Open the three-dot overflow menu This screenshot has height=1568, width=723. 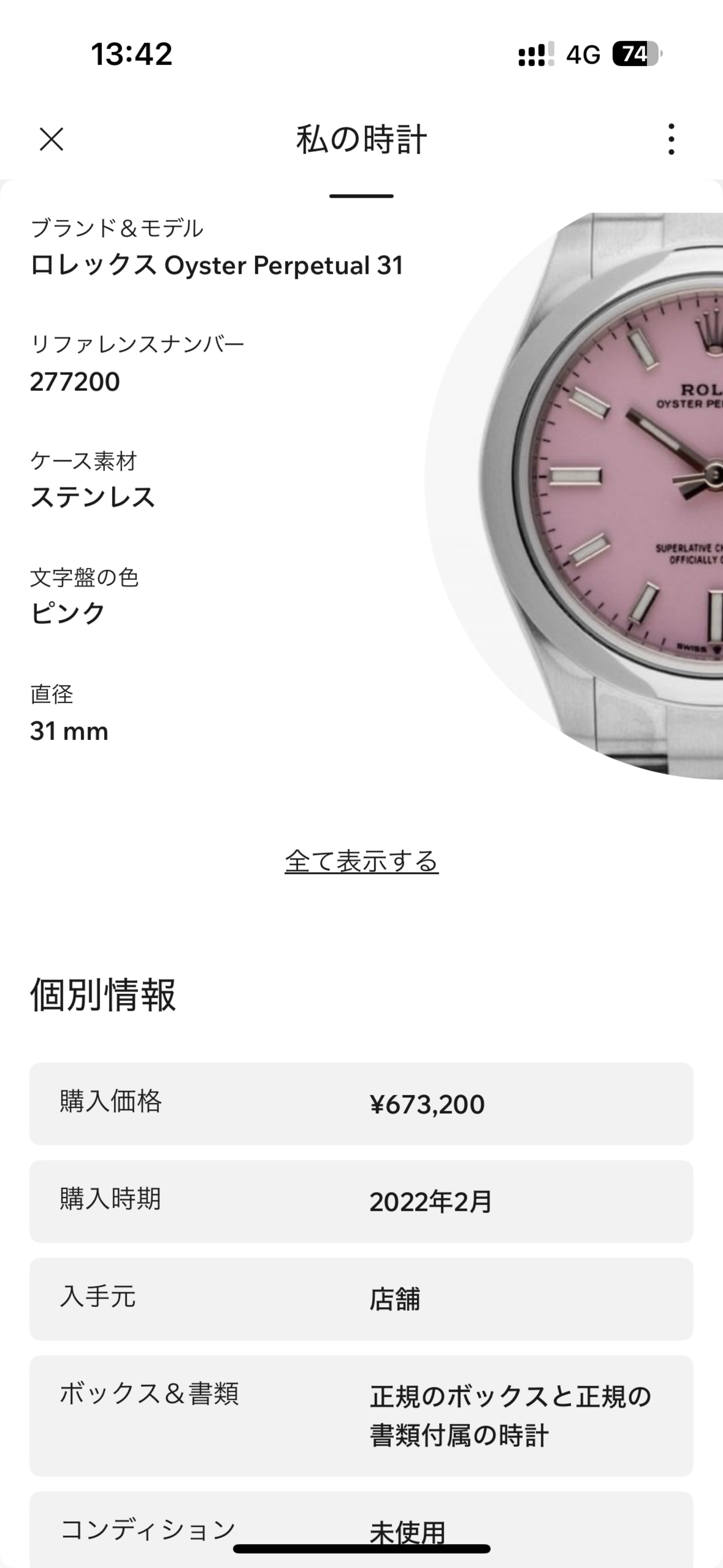tap(671, 139)
